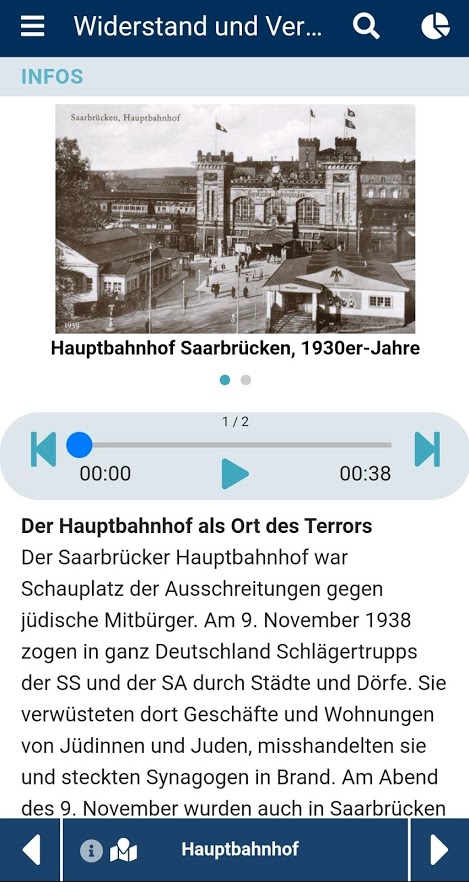The height and width of the screenshot is (882, 469).
Task: Play the audio track
Action: (234, 474)
